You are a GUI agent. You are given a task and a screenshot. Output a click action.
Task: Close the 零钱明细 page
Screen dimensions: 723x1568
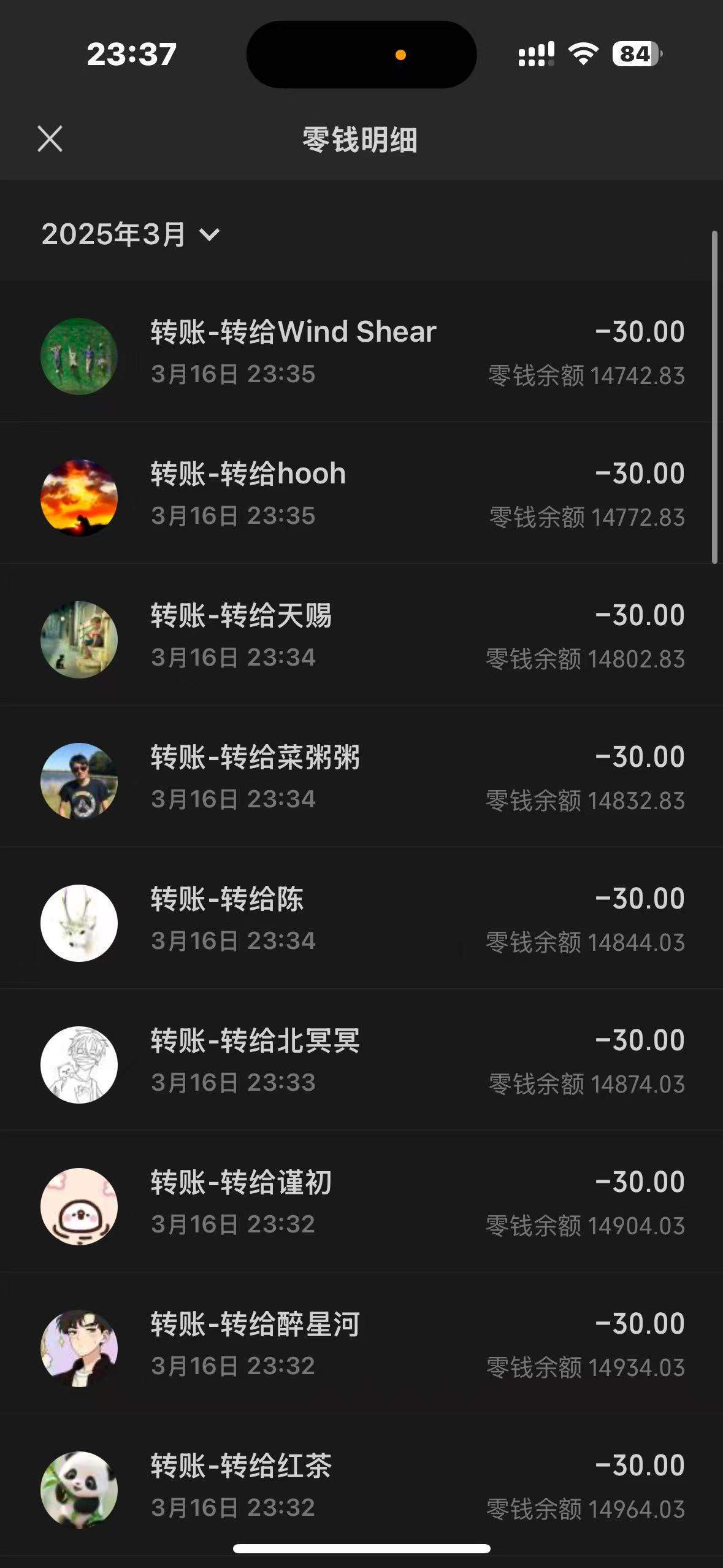50,139
